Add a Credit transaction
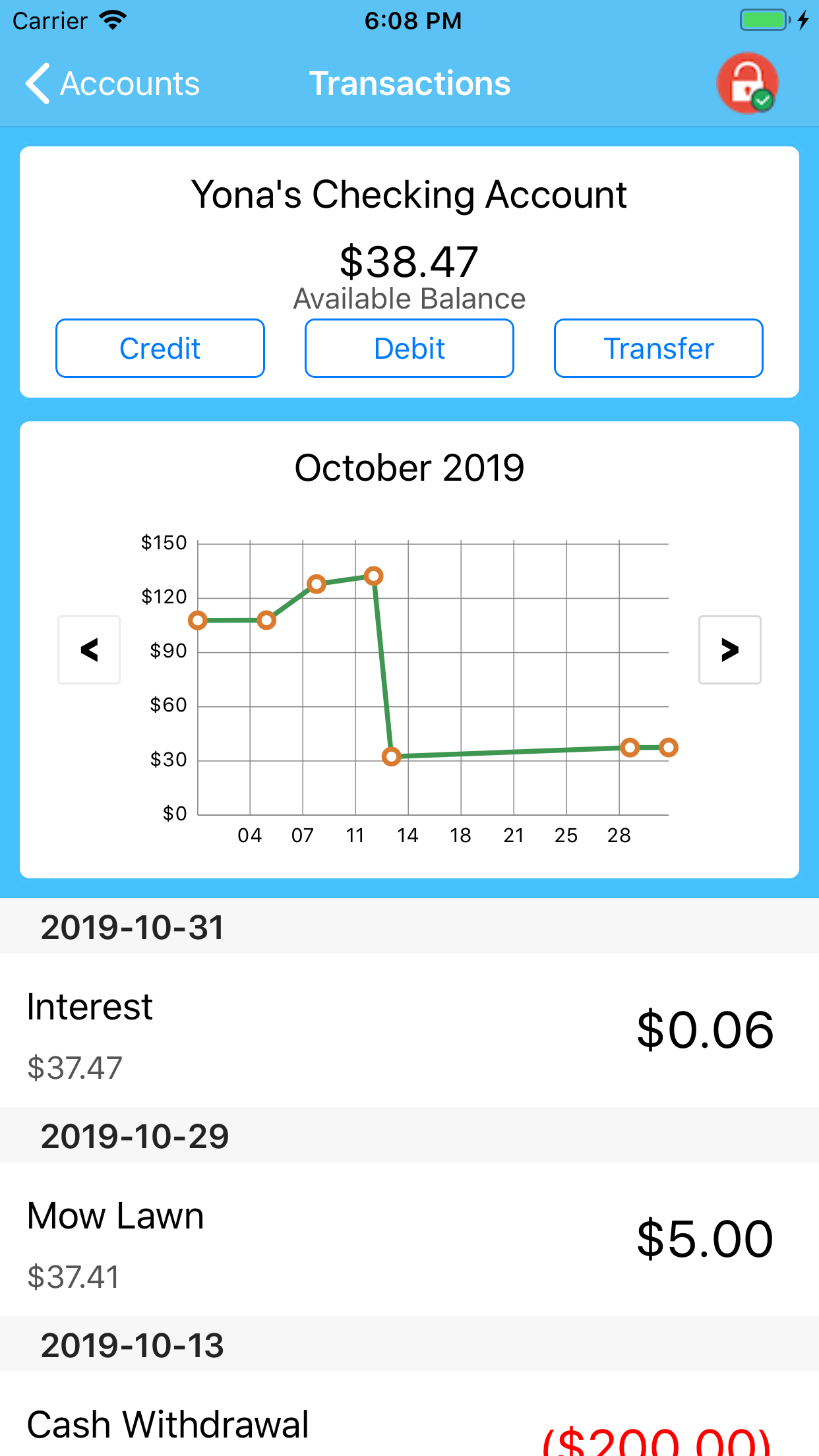This screenshot has height=1456, width=819. [x=160, y=348]
